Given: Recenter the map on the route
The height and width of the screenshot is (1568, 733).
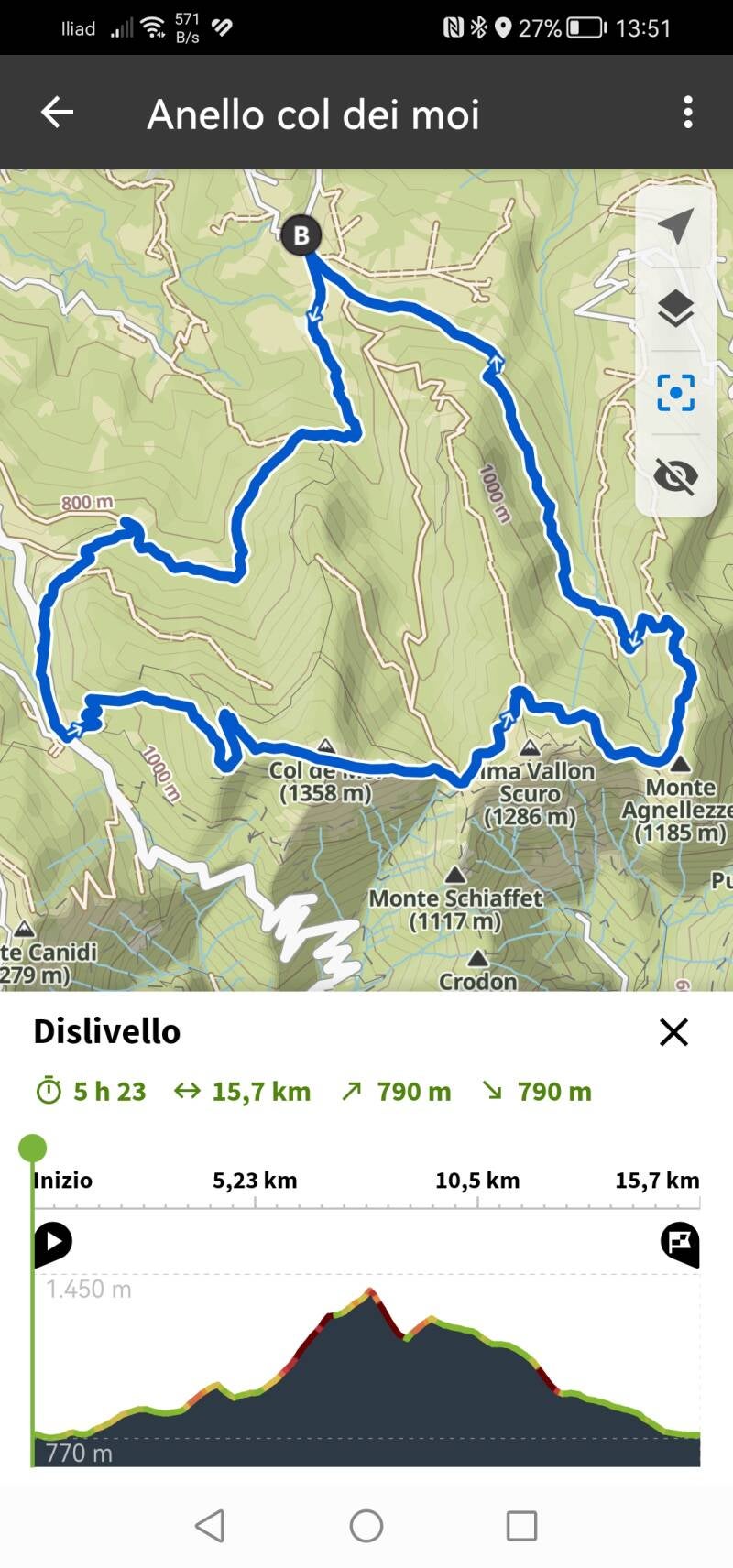Looking at the screenshot, I should [x=675, y=393].
